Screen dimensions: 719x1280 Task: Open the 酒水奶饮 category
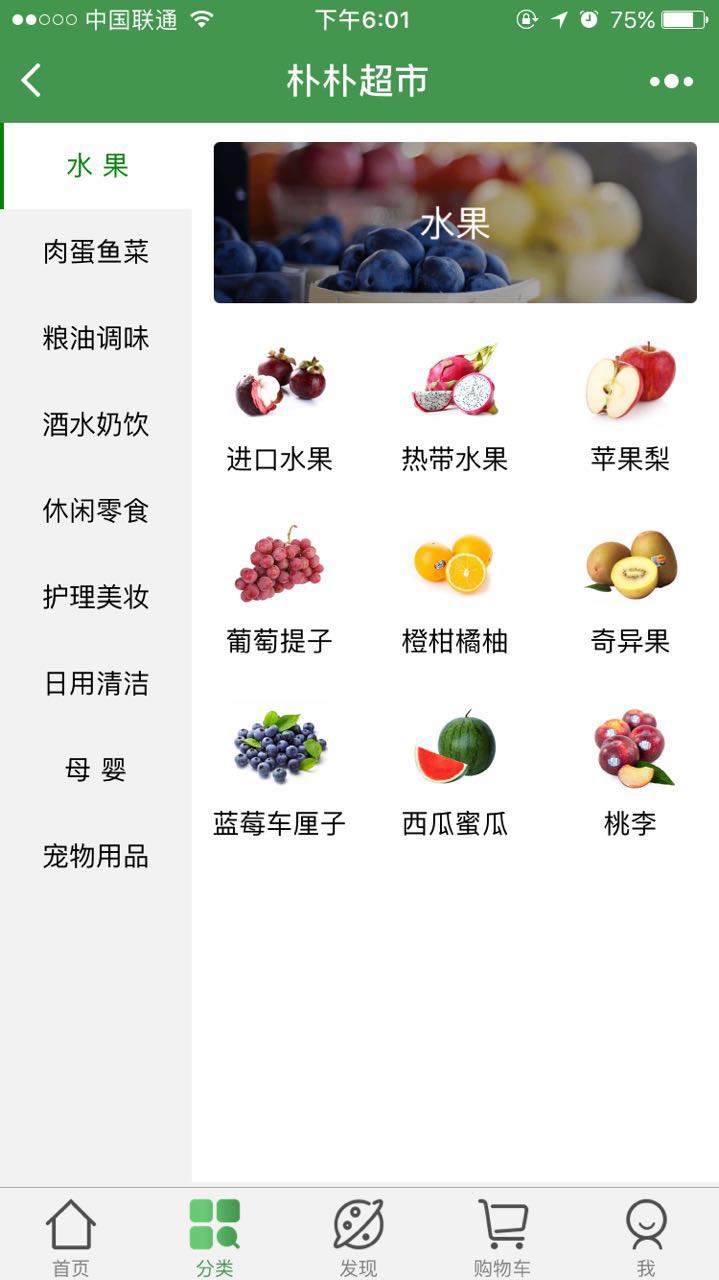click(x=96, y=424)
